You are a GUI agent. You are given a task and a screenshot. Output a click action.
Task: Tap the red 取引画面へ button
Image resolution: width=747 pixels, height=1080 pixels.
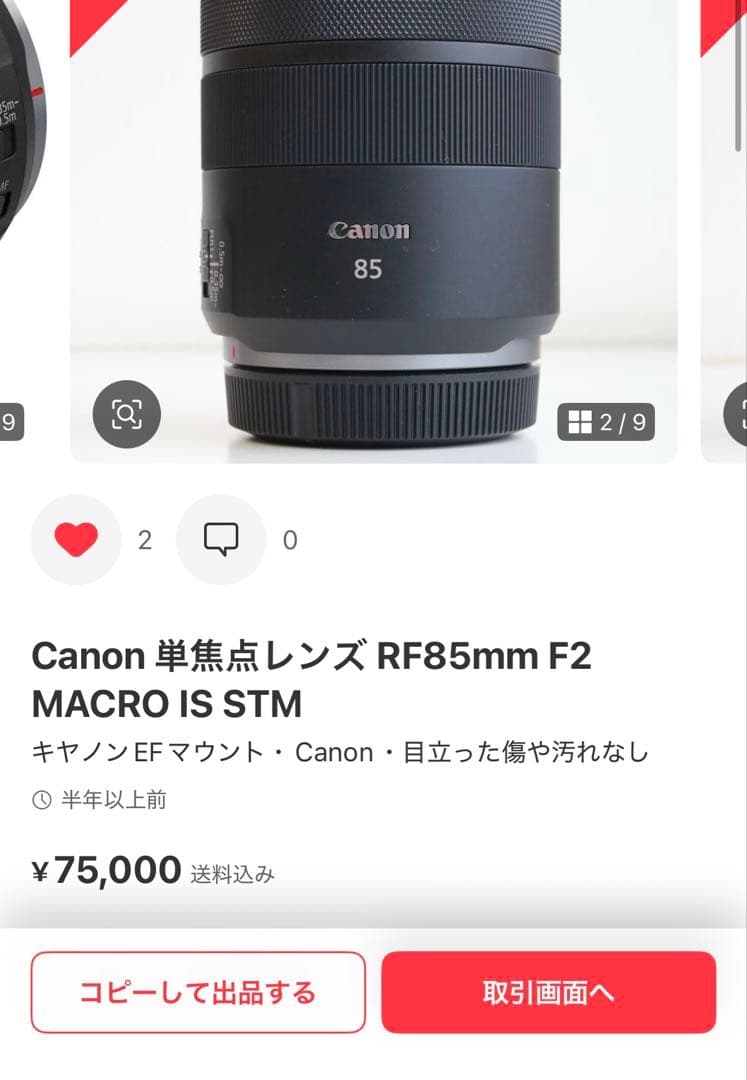[x=549, y=992]
